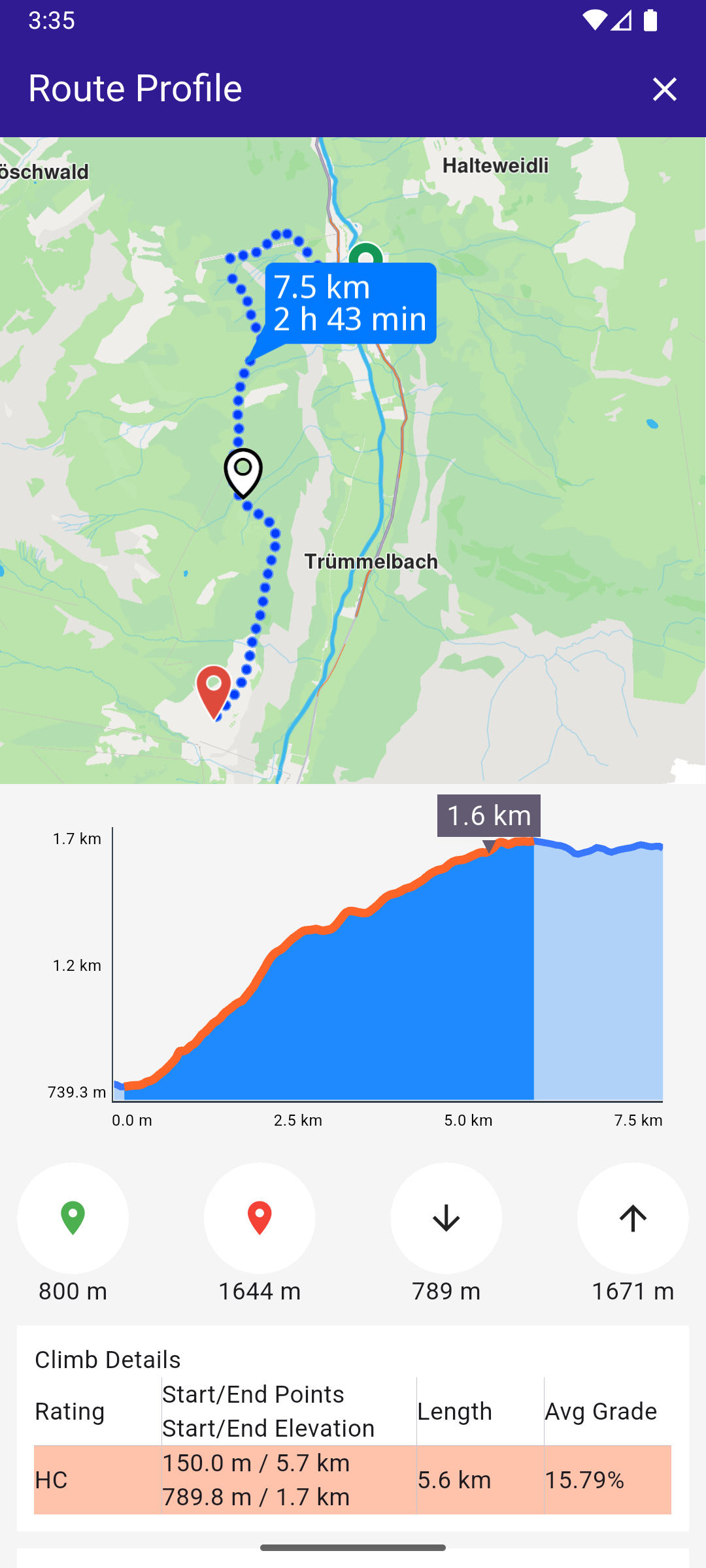Image resolution: width=706 pixels, height=1568 pixels.
Task: Tap the end elevation 1644 m button
Action: coord(260,1218)
